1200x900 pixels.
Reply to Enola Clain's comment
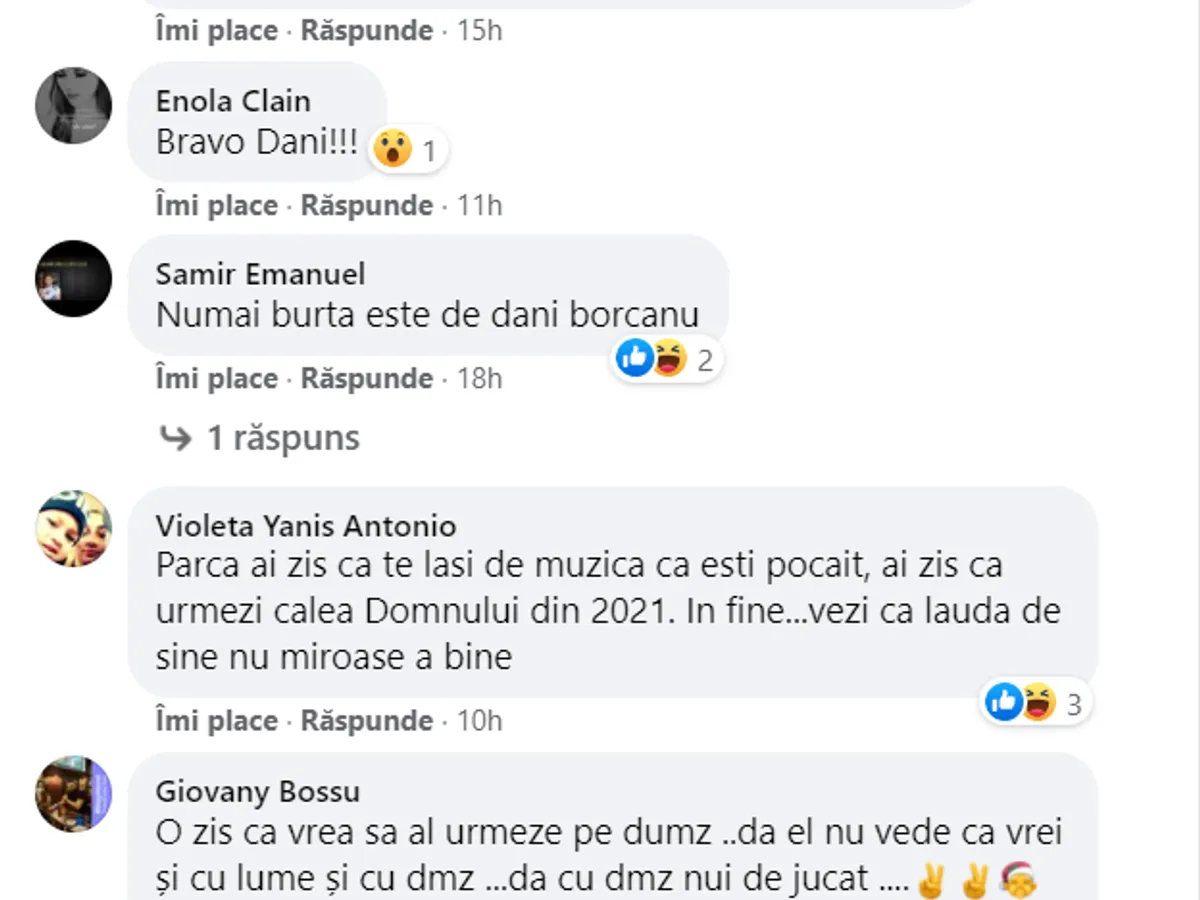[x=367, y=206]
